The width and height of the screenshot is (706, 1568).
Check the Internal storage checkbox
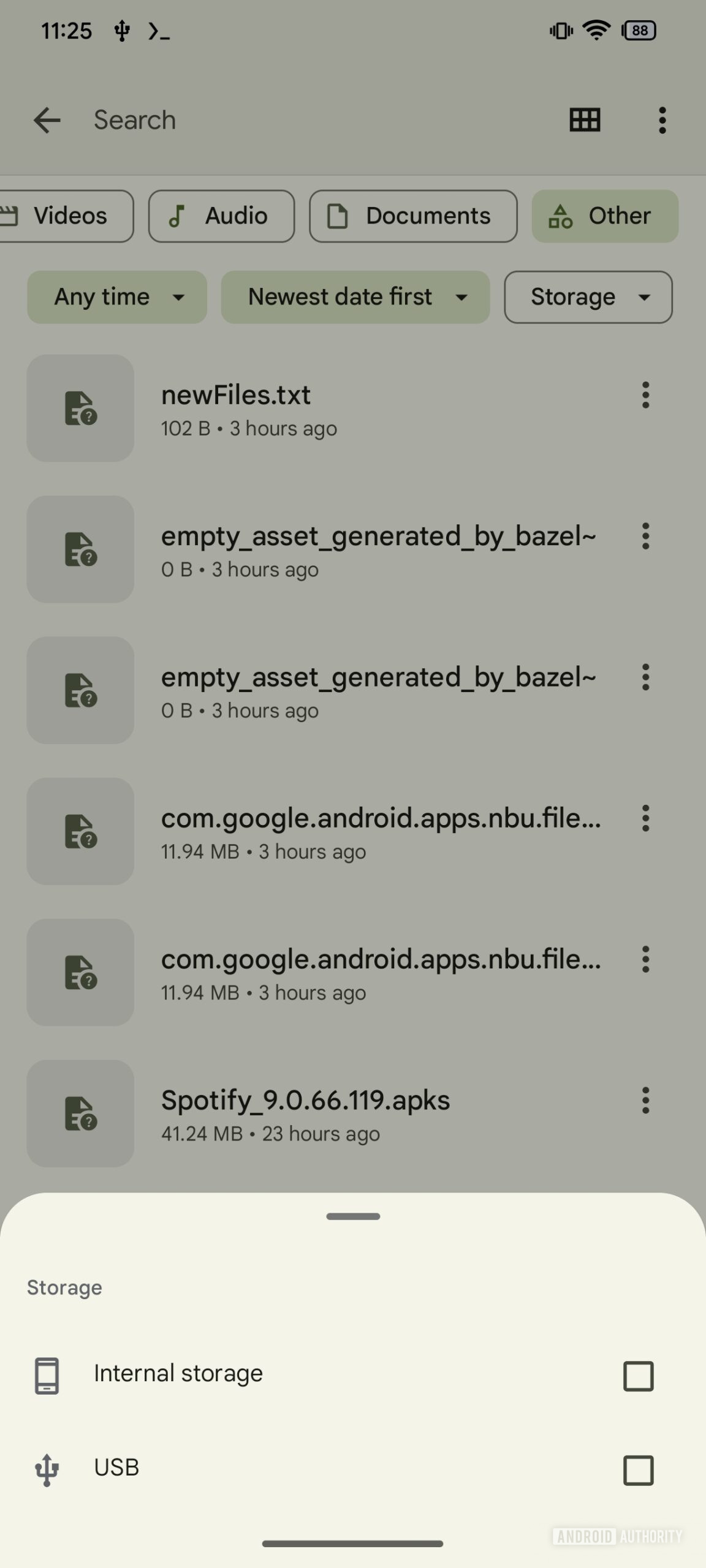638,1376
